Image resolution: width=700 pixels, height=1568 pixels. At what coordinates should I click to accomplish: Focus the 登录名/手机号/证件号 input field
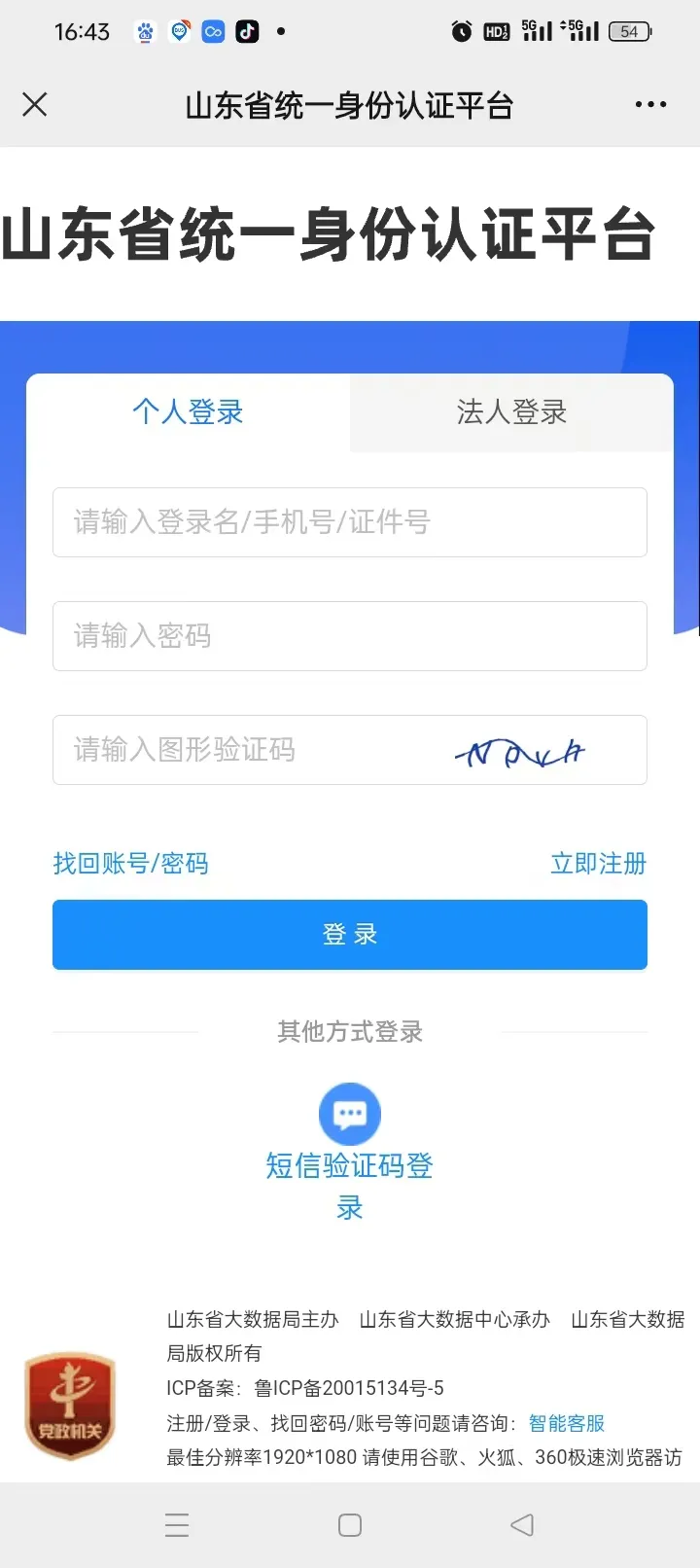(x=349, y=522)
